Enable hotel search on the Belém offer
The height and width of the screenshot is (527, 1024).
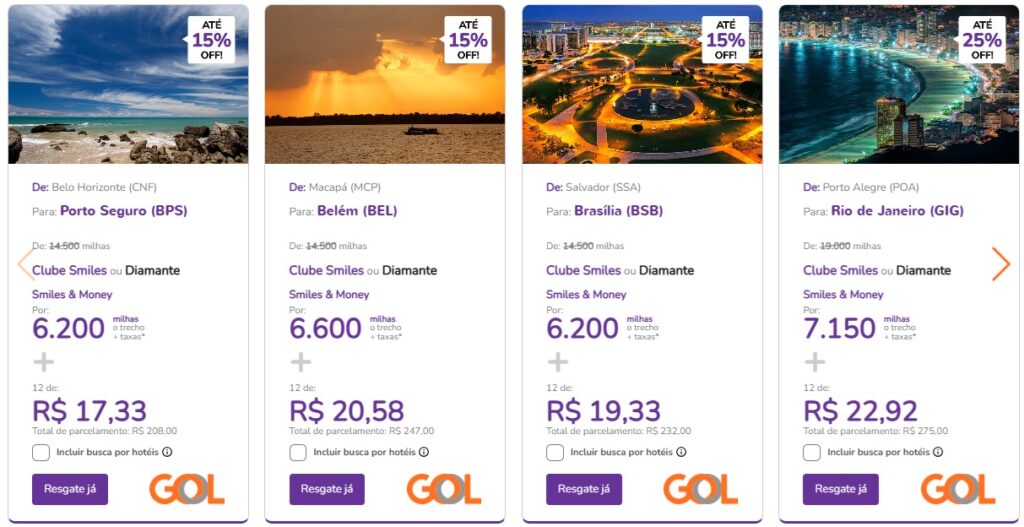coord(298,452)
